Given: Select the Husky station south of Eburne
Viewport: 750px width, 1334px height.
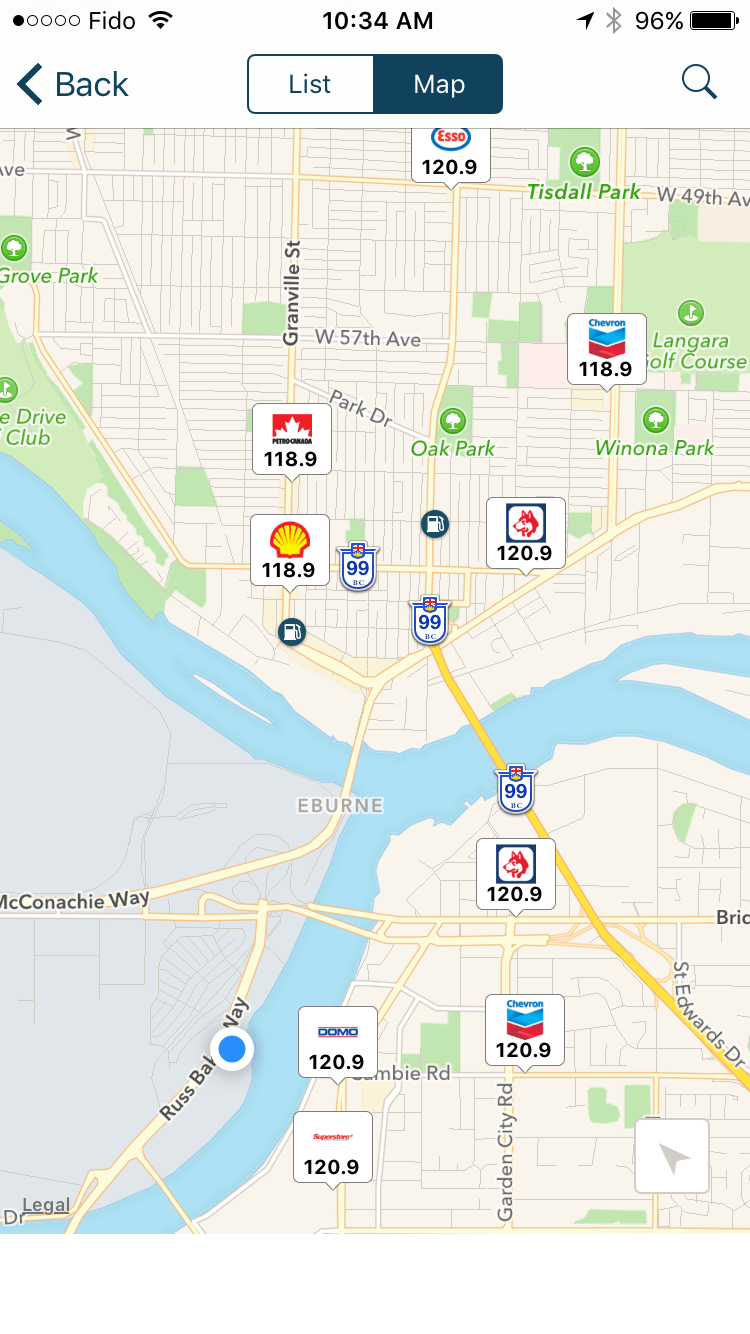Looking at the screenshot, I should click(x=515, y=874).
